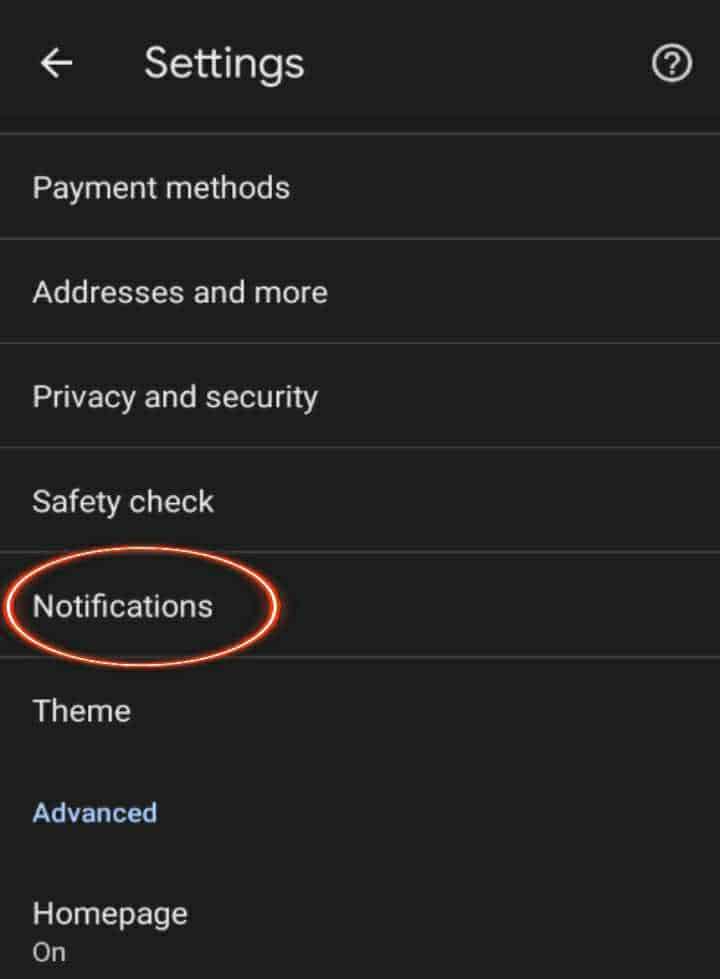
Task: Open Addresses and more
Action: (180, 292)
